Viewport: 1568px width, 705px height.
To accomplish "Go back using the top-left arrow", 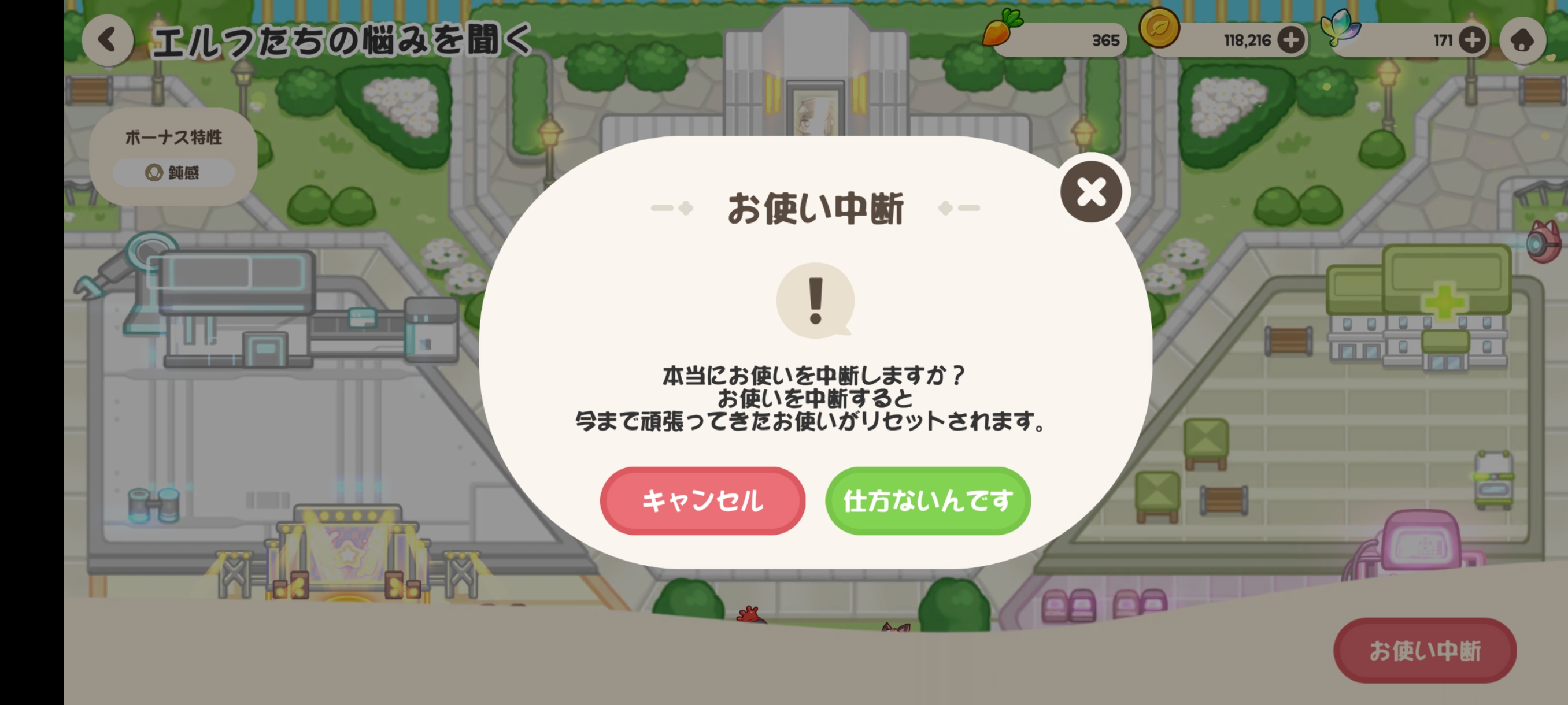I will click(108, 40).
